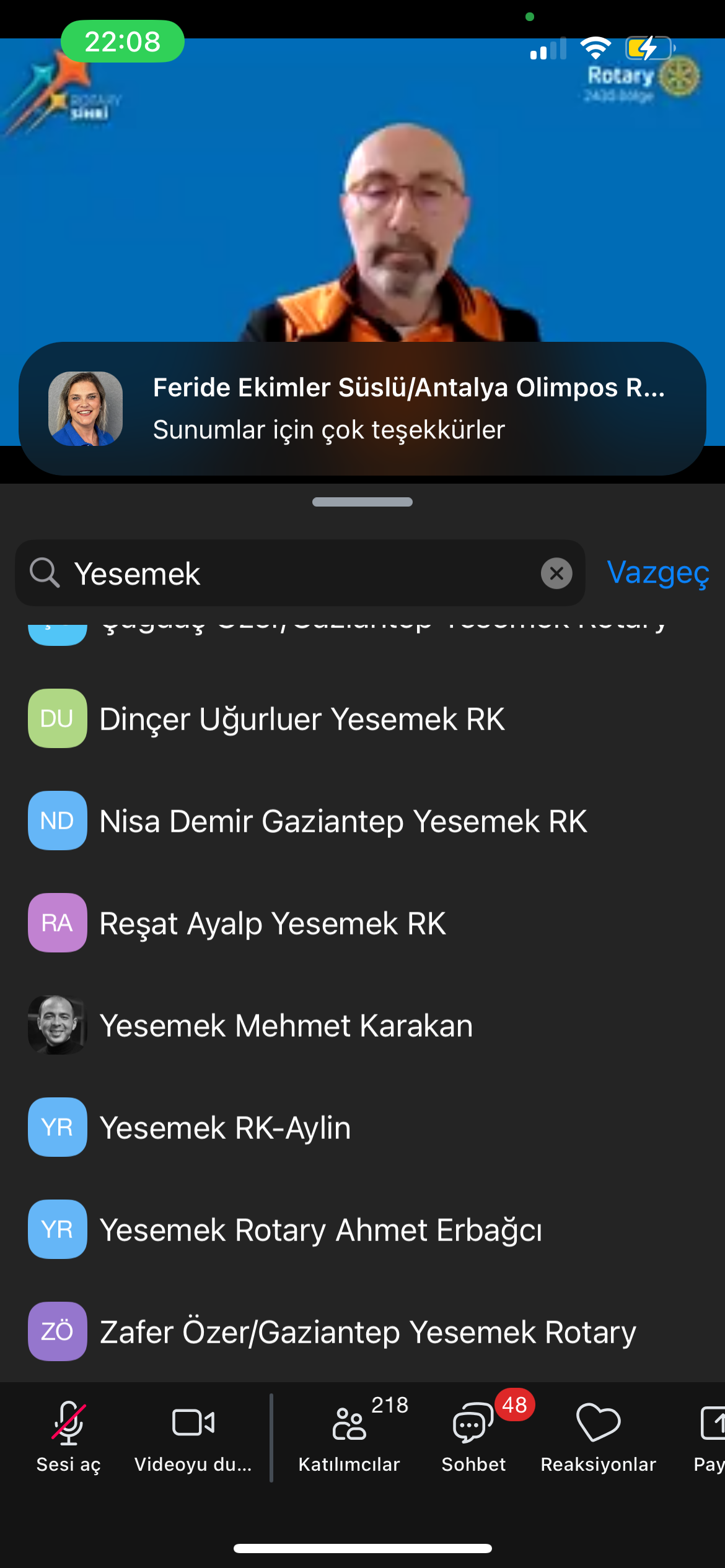
Task: Choose Yesemek RK-Aylin from the list
Action: [362, 1127]
